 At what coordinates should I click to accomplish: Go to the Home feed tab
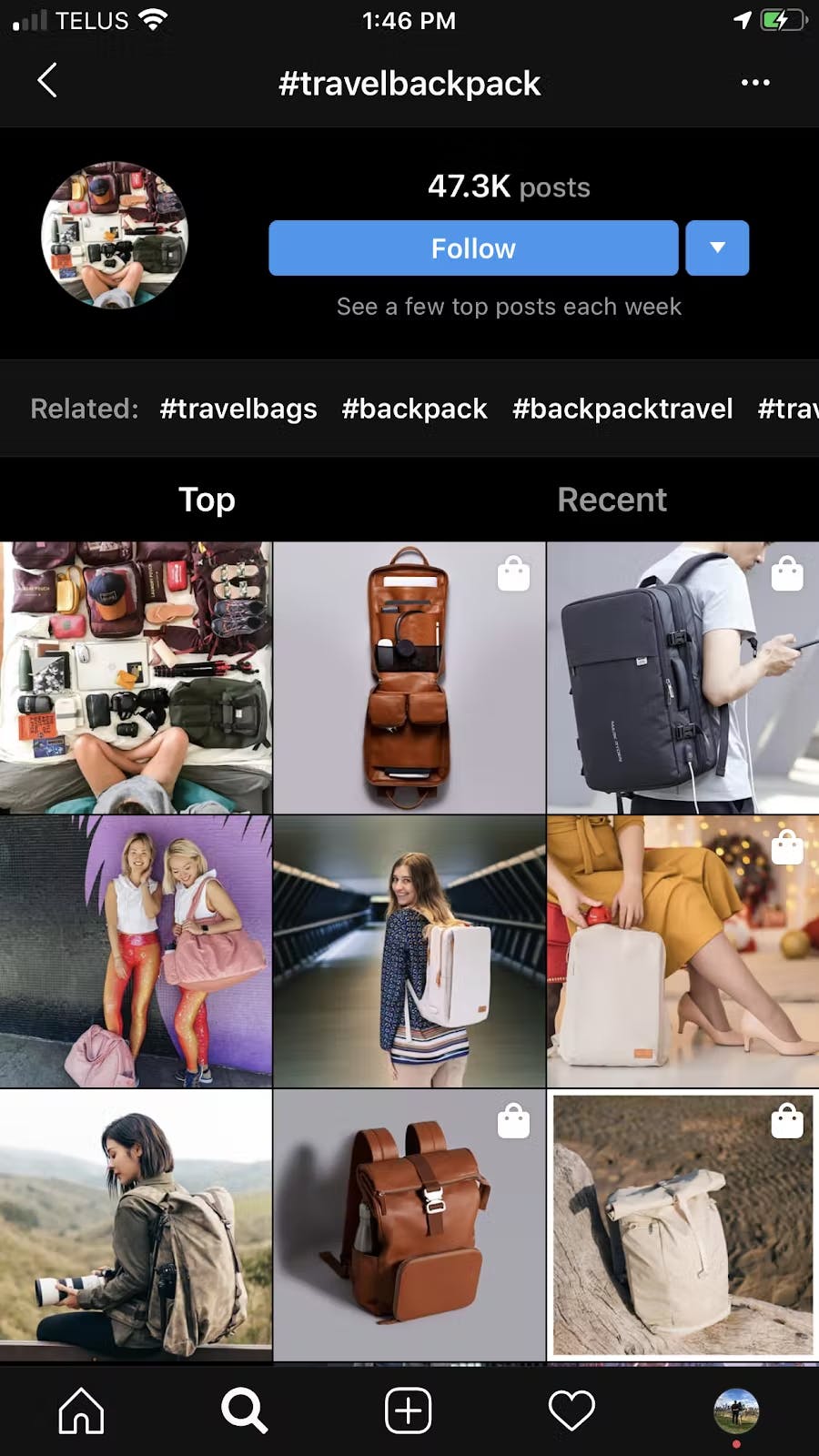click(x=82, y=1410)
